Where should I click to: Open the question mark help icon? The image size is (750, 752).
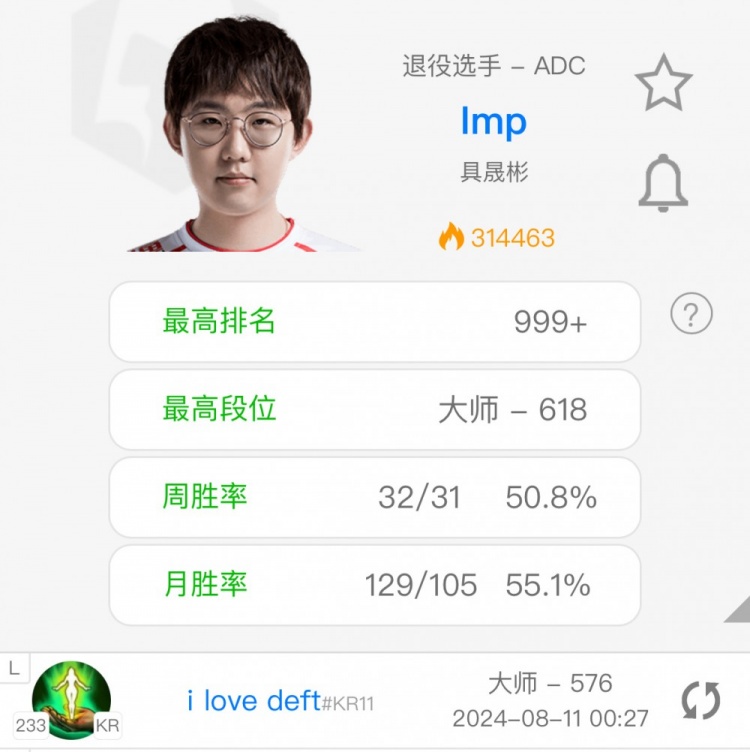click(691, 316)
